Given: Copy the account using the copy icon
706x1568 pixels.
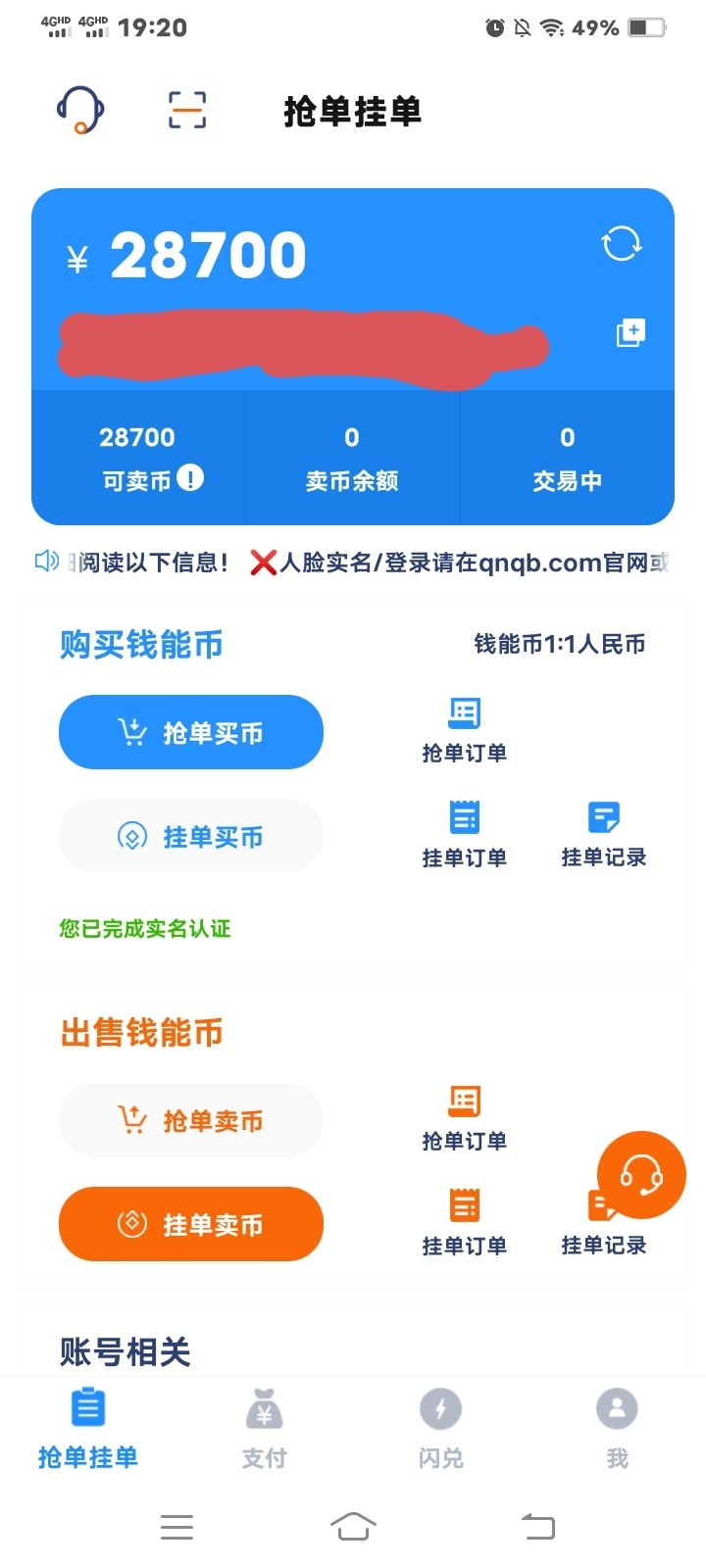Looking at the screenshot, I should [629, 333].
